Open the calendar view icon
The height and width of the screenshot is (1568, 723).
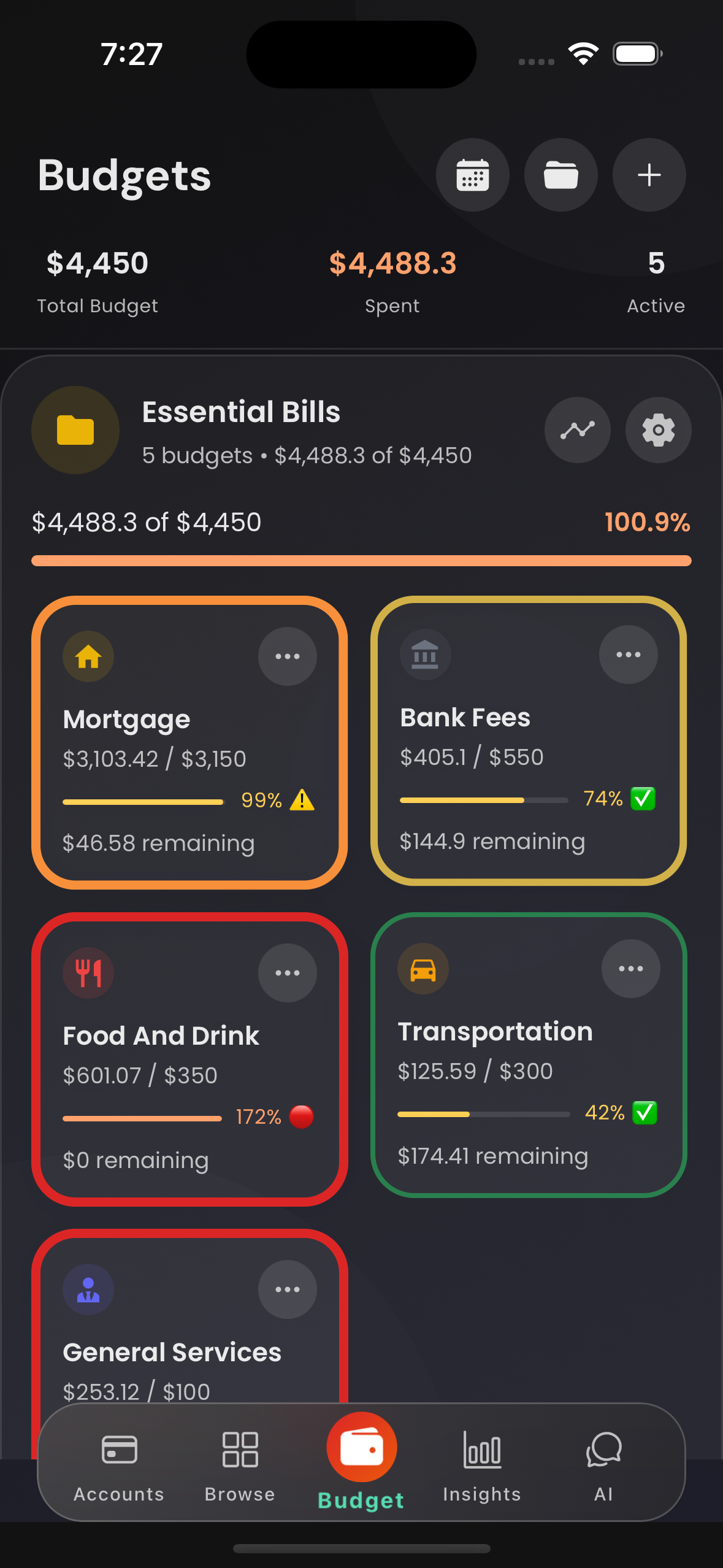473,175
